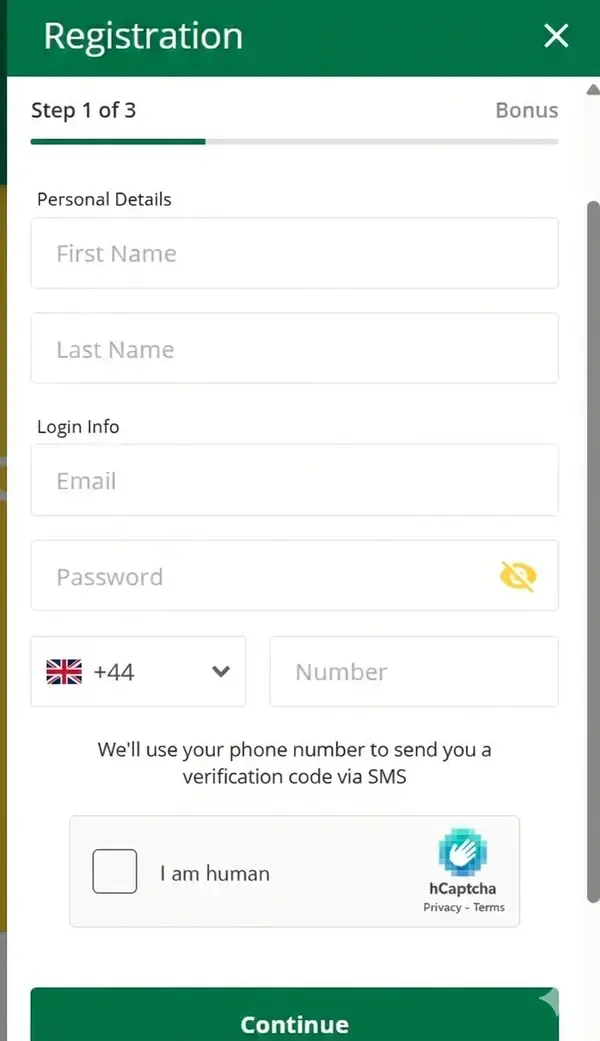Check the I am human box
The height and width of the screenshot is (1041, 600).
[x=115, y=872]
